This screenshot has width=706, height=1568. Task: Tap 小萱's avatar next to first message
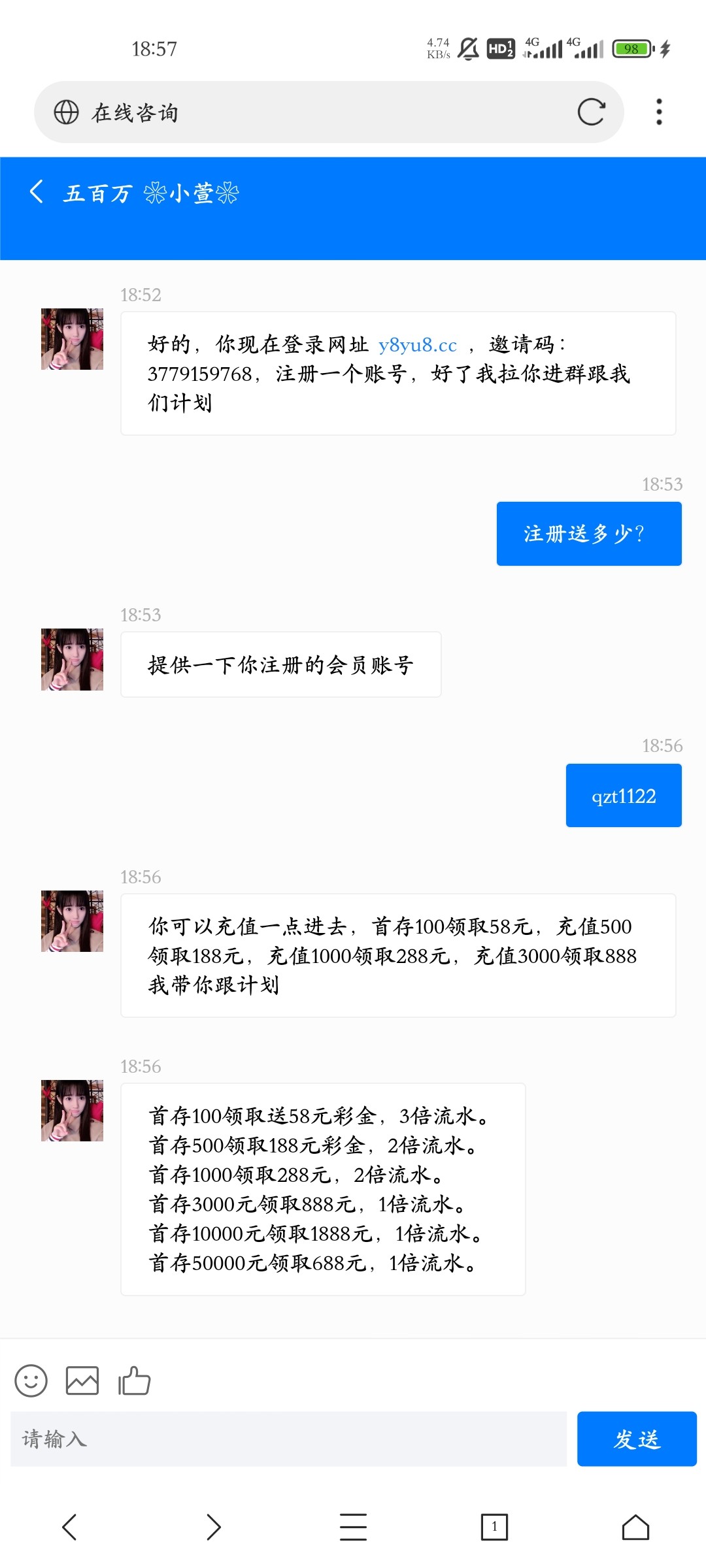coord(71,340)
